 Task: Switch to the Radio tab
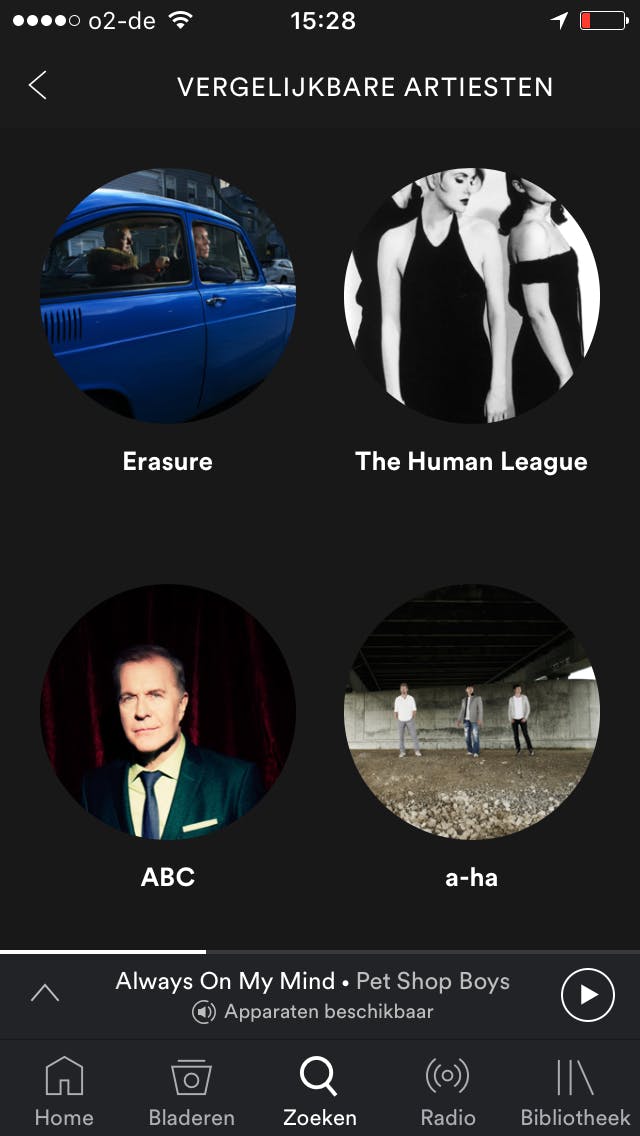click(447, 1090)
